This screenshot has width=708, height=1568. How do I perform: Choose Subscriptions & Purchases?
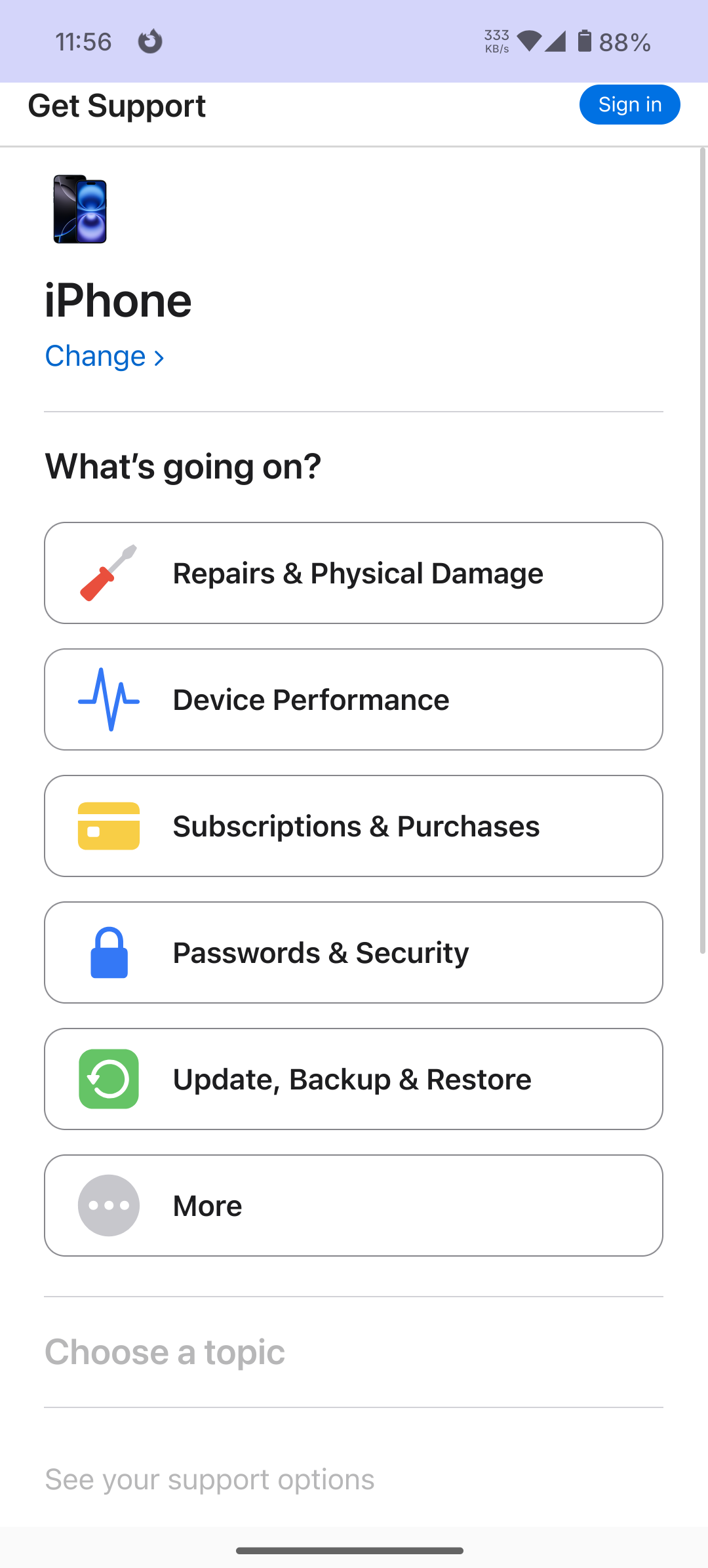[x=353, y=826]
